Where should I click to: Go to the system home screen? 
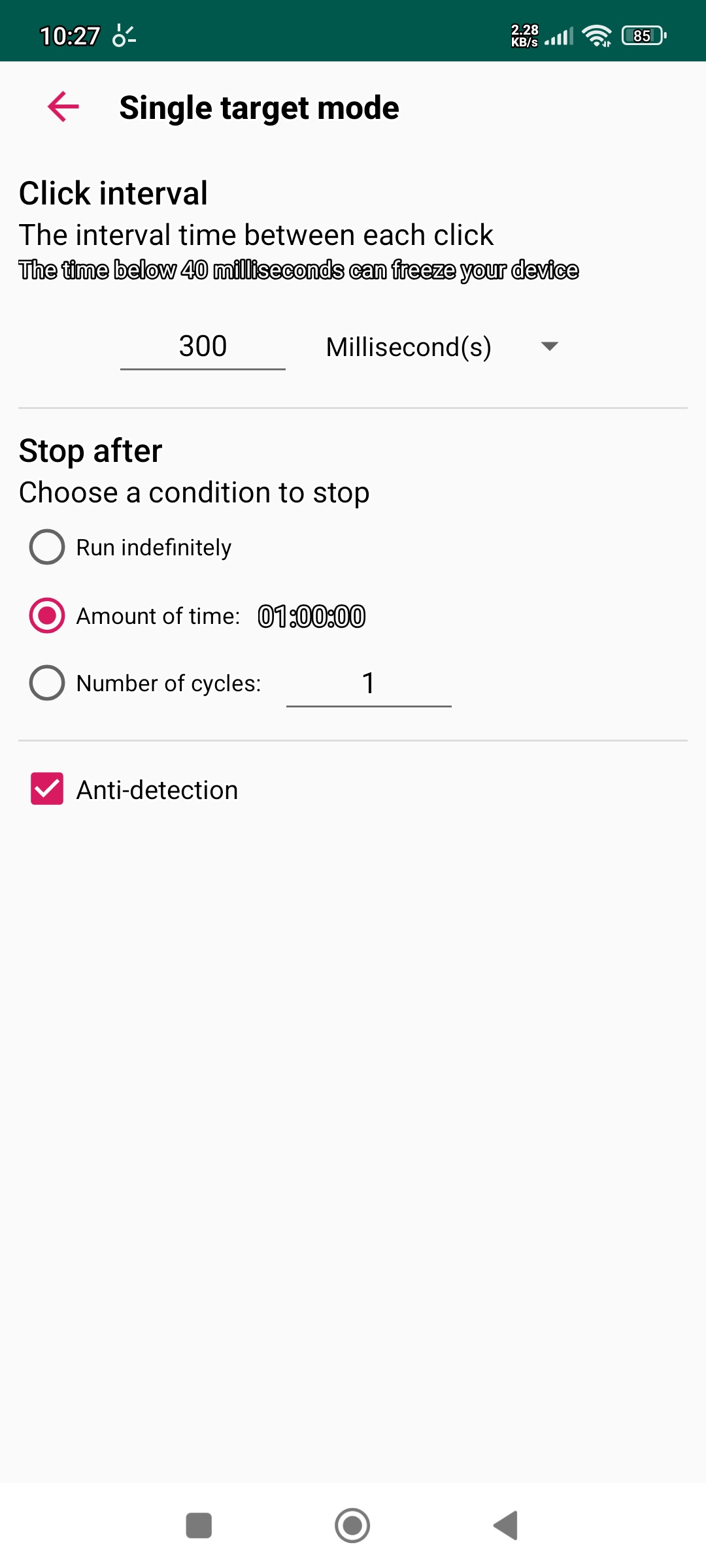[x=352, y=1526]
